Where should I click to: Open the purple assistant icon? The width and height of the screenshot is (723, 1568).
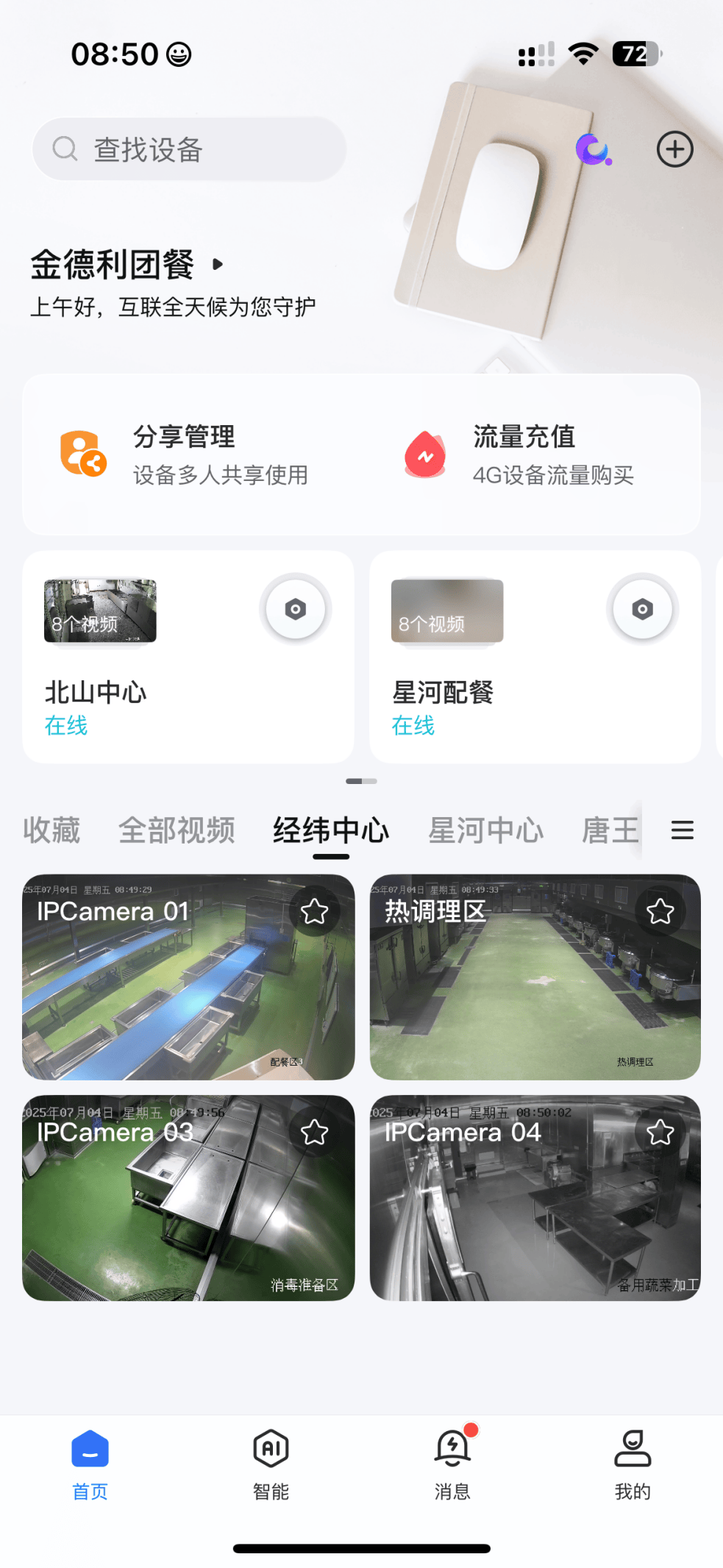click(x=593, y=149)
